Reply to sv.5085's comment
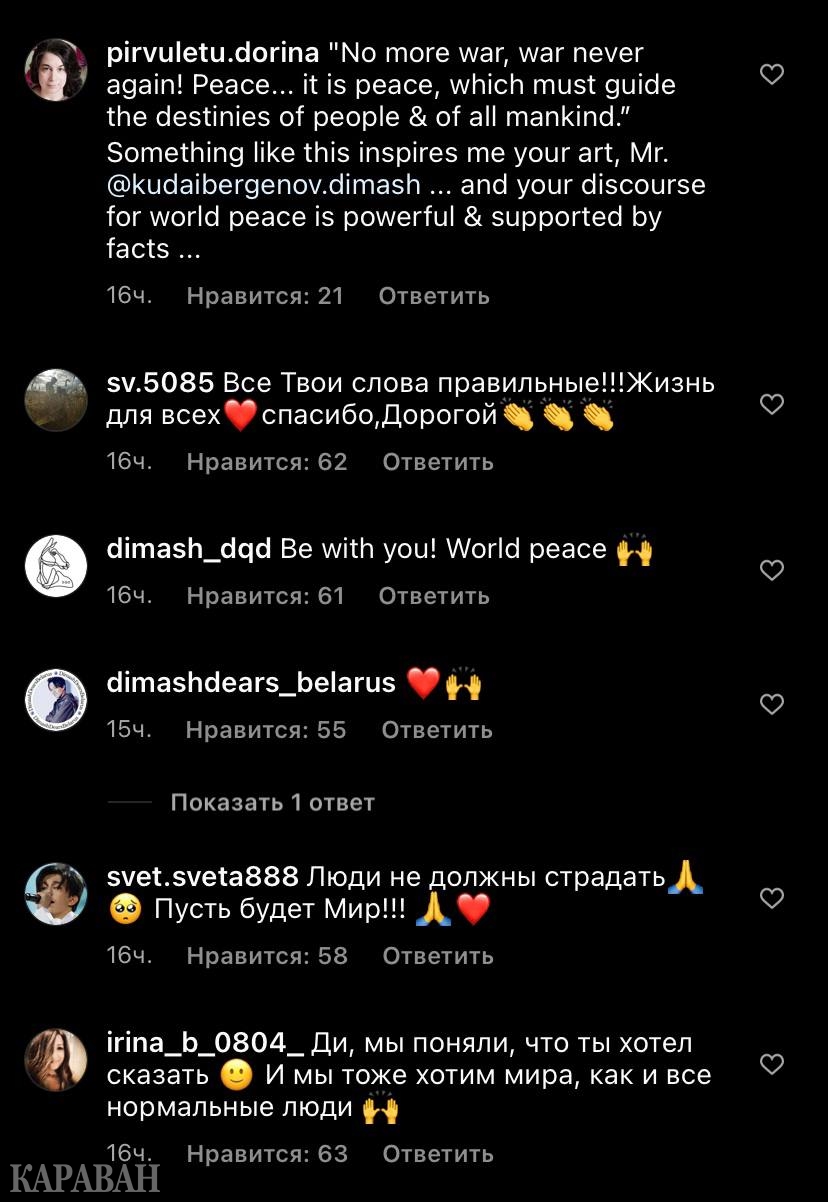The image size is (828, 1202). (438, 462)
